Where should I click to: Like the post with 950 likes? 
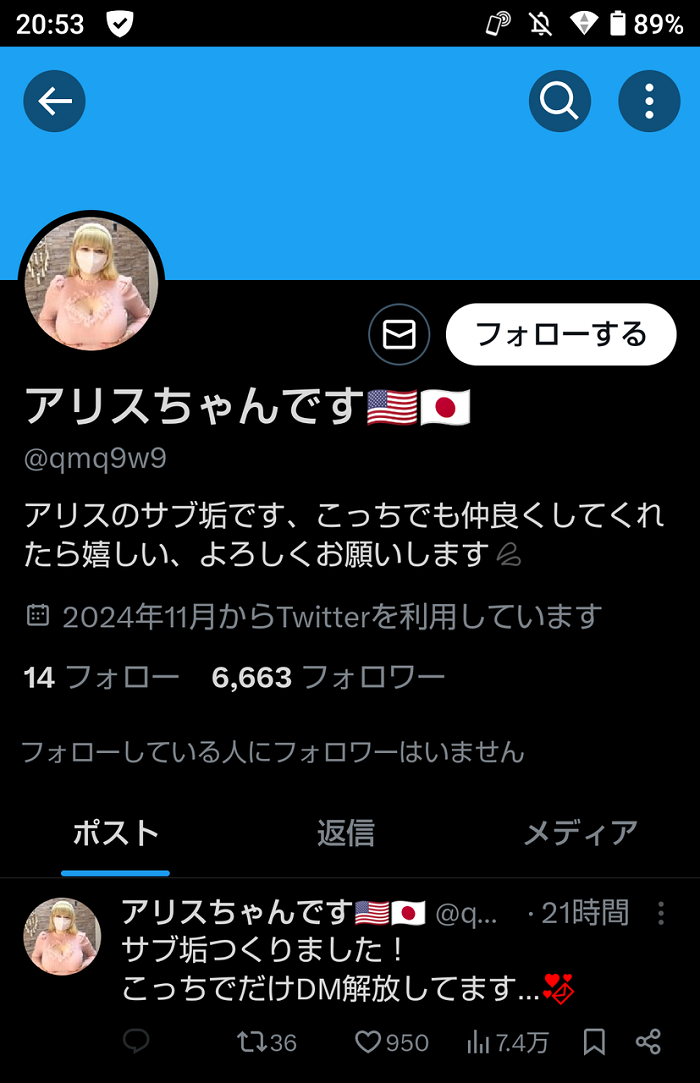[x=392, y=1043]
